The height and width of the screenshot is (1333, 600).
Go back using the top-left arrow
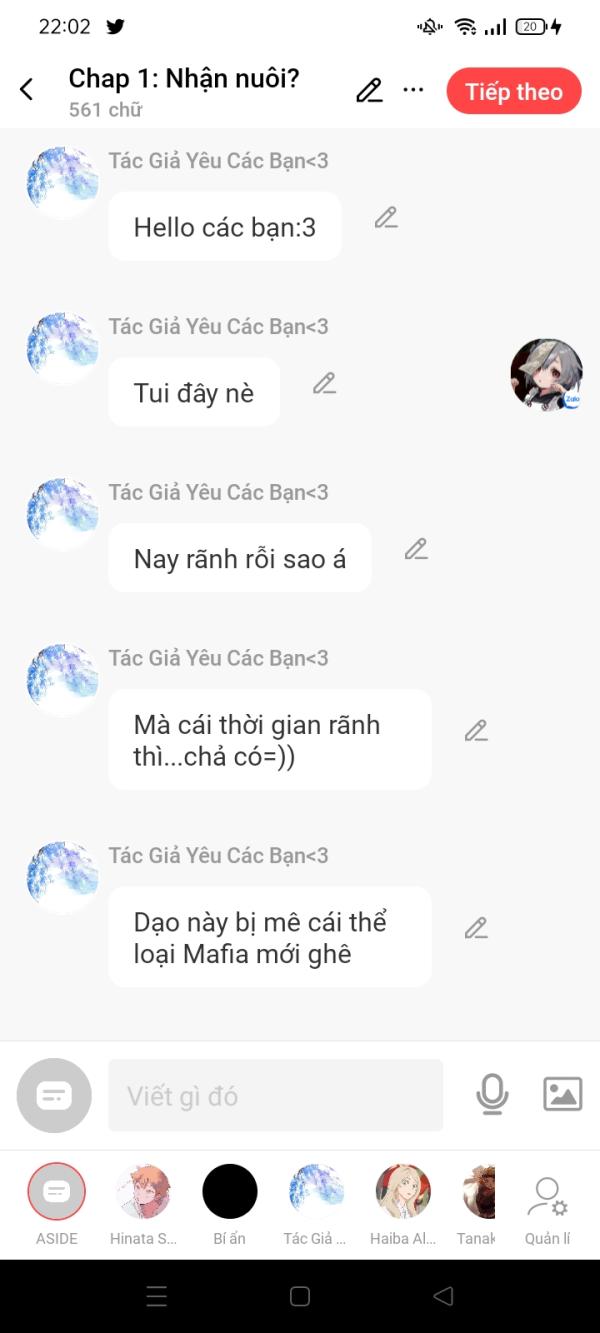[27, 90]
